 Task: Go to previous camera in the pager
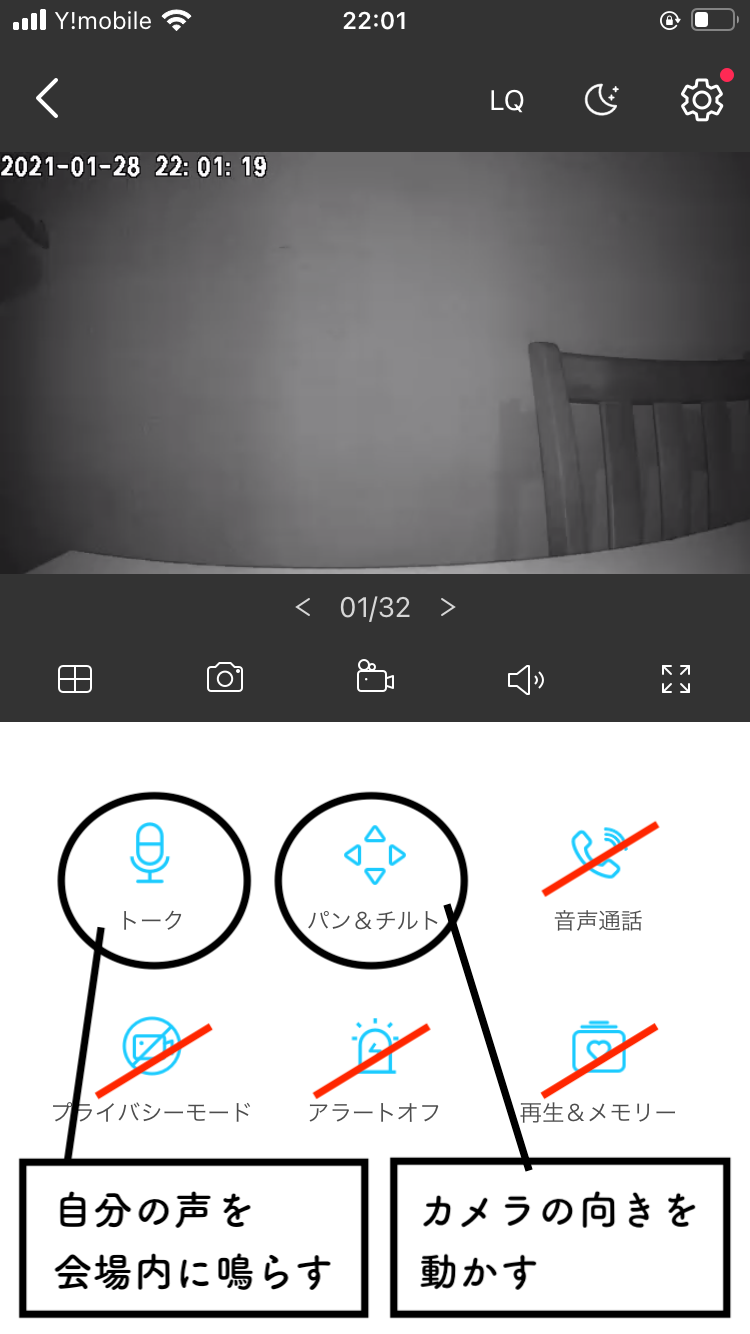tap(303, 607)
